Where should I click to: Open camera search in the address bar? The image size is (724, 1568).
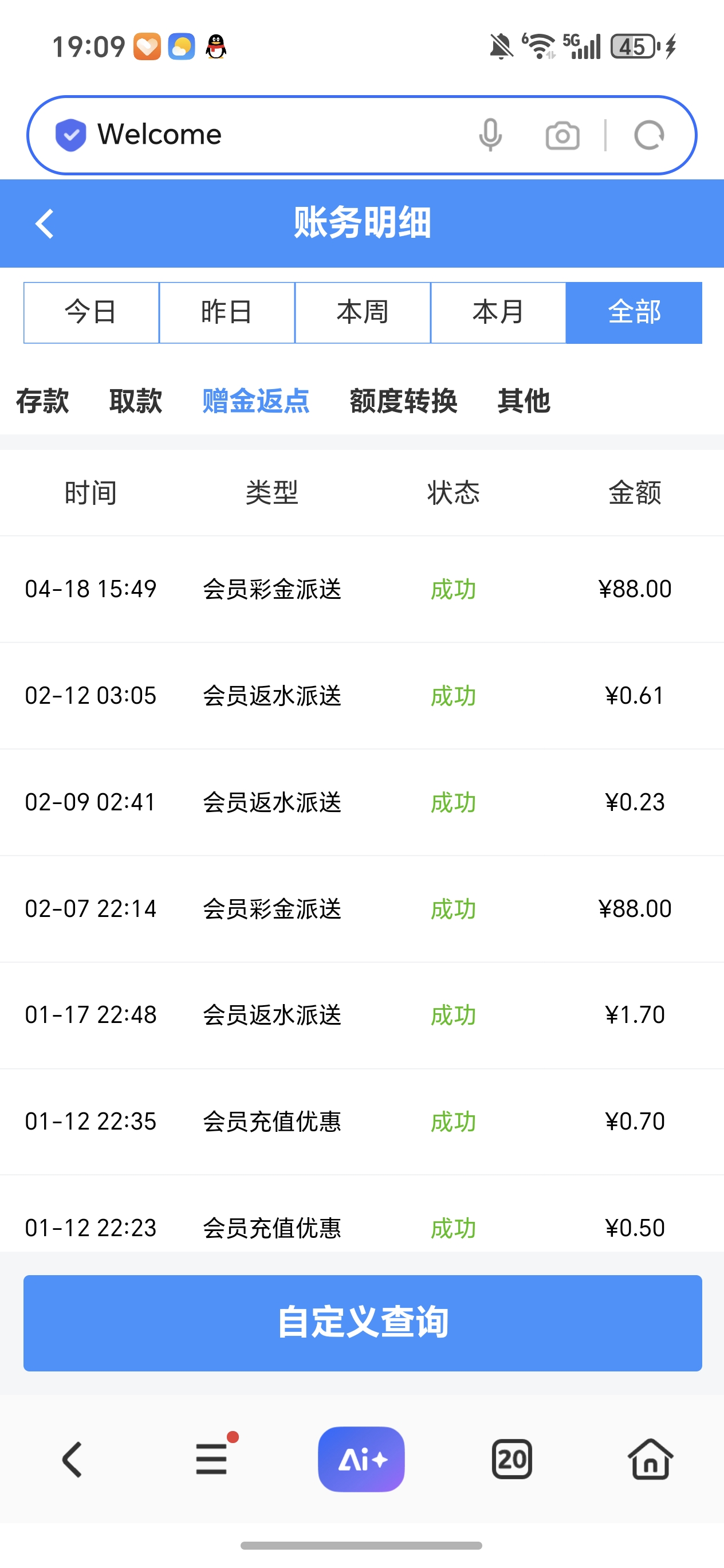click(562, 135)
